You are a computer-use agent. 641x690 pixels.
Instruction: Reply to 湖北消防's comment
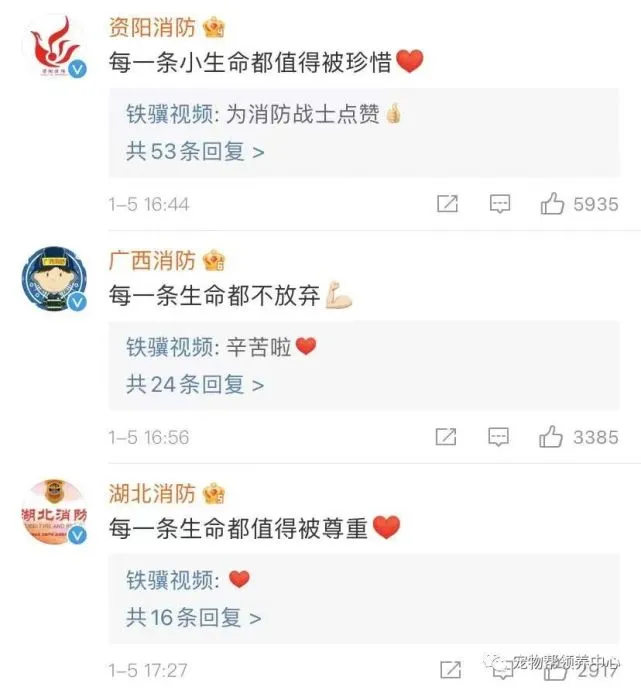(x=502, y=670)
